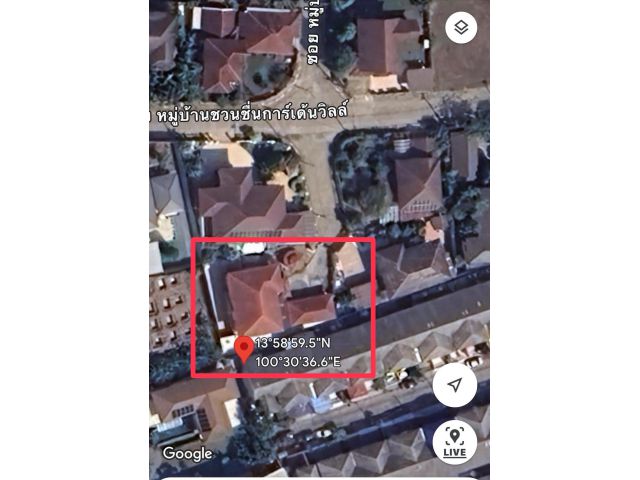
Task: Launch Live View
Action: click(455, 441)
